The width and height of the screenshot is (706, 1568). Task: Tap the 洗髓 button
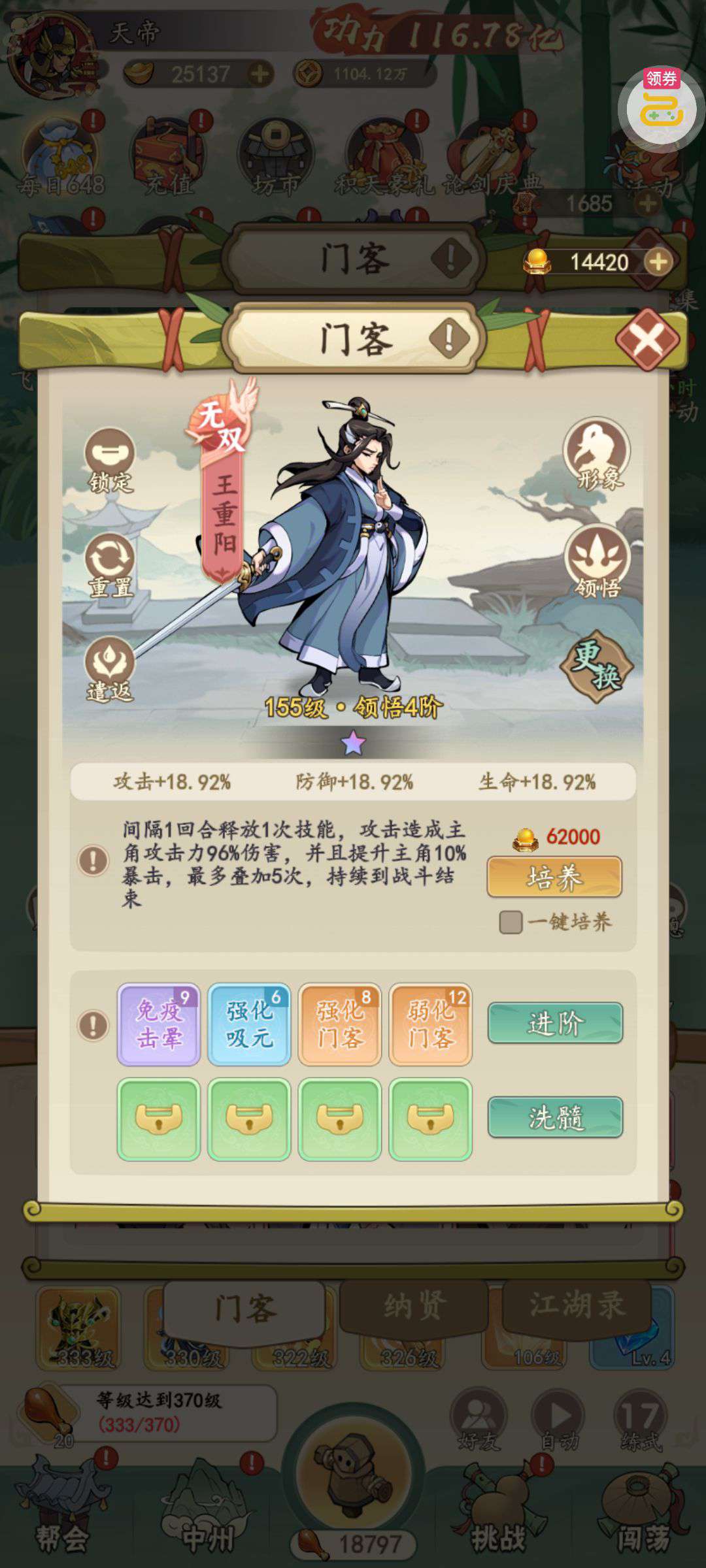(555, 1117)
